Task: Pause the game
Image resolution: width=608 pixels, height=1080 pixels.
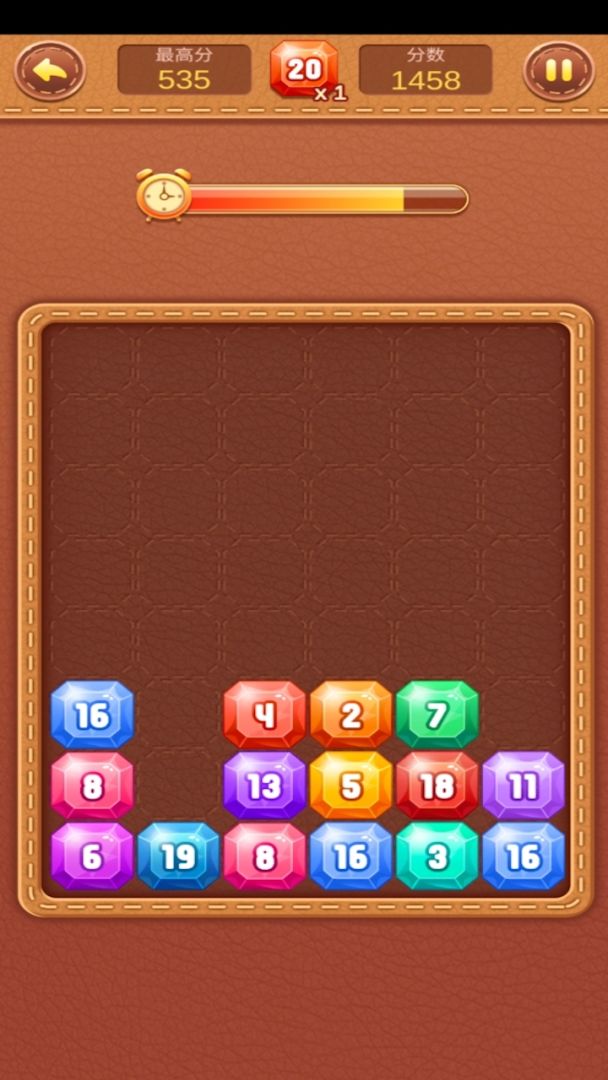Action: click(559, 70)
